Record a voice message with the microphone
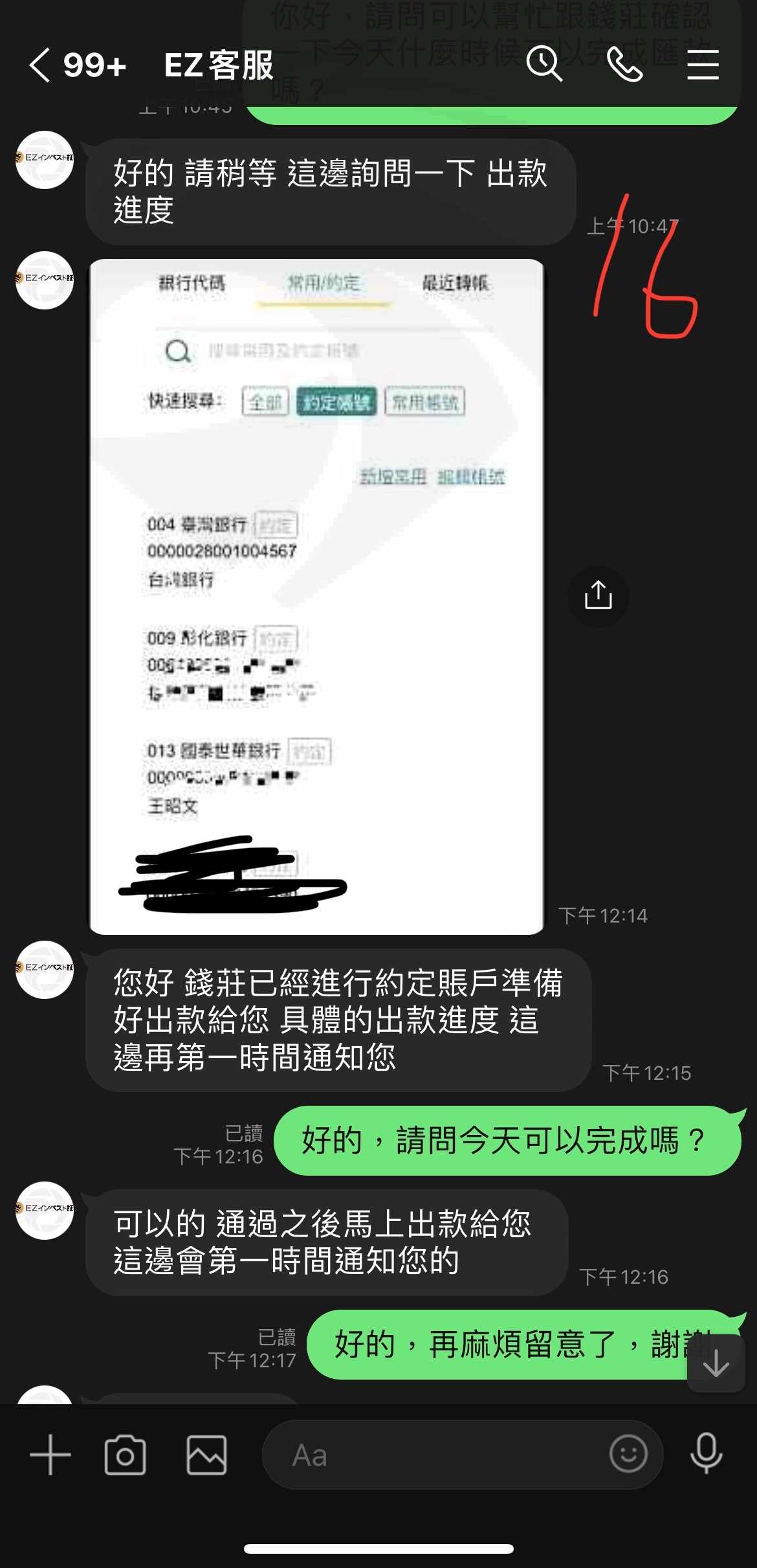Viewport: 757px width, 1568px height. pos(706,1453)
